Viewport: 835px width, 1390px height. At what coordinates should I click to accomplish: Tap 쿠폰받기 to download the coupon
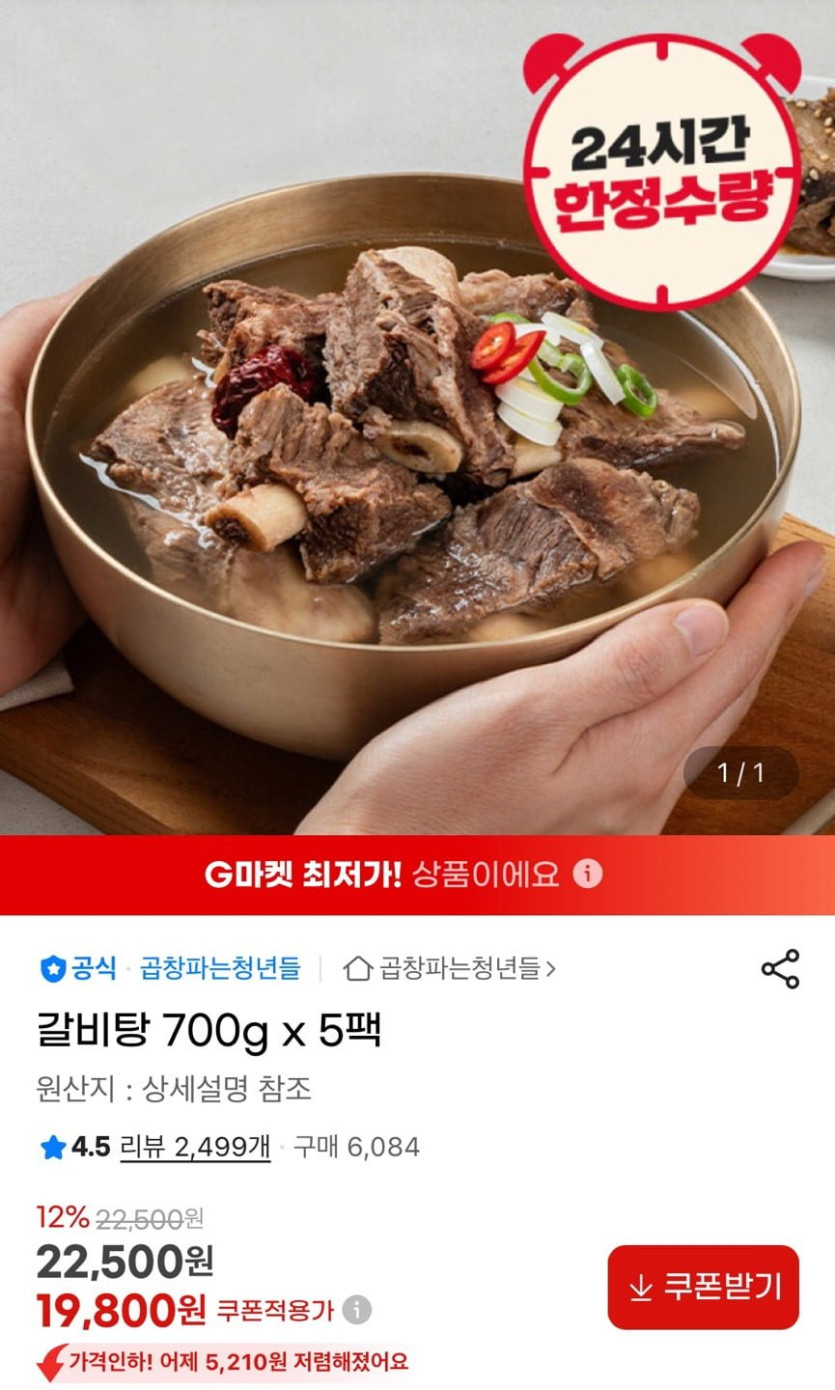tap(703, 1287)
